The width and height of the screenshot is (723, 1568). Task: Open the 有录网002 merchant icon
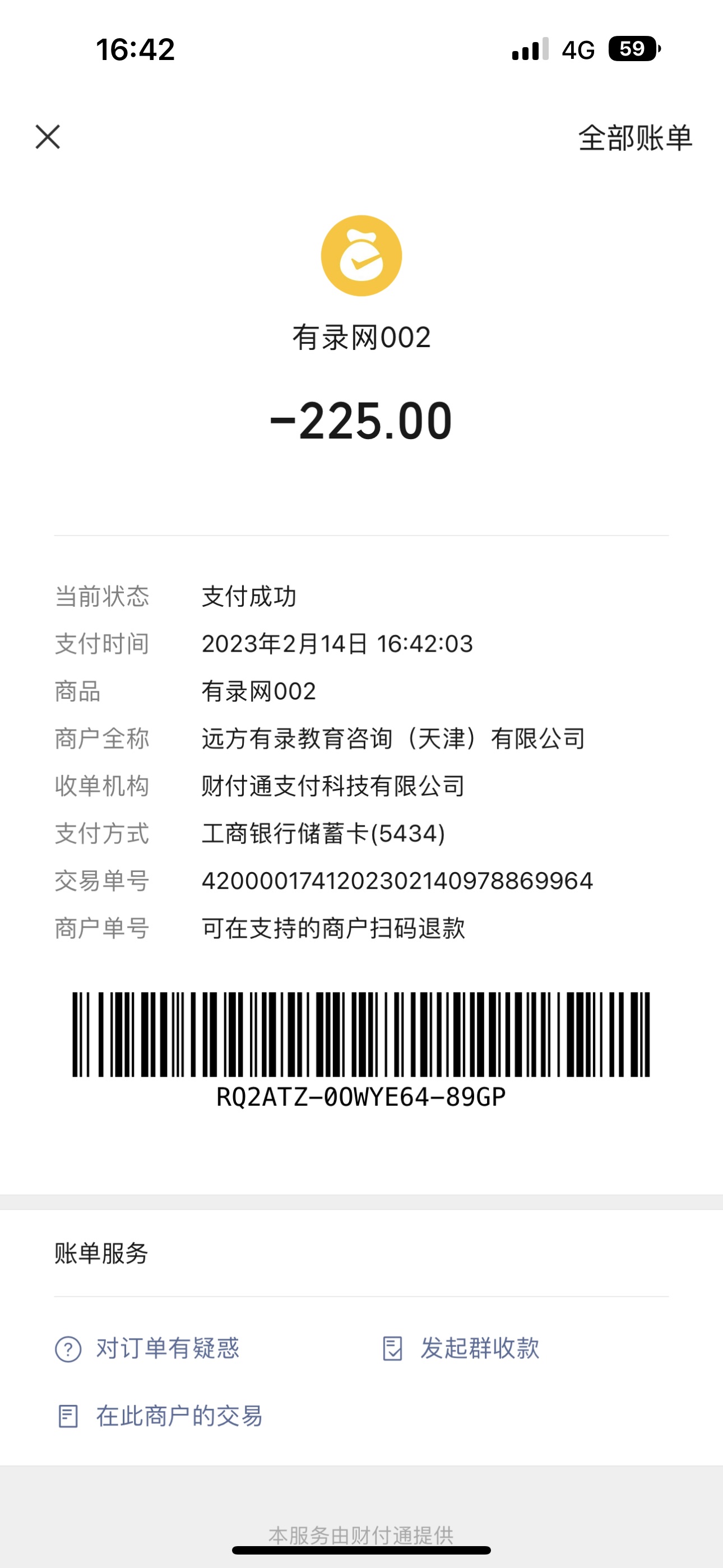[361, 256]
